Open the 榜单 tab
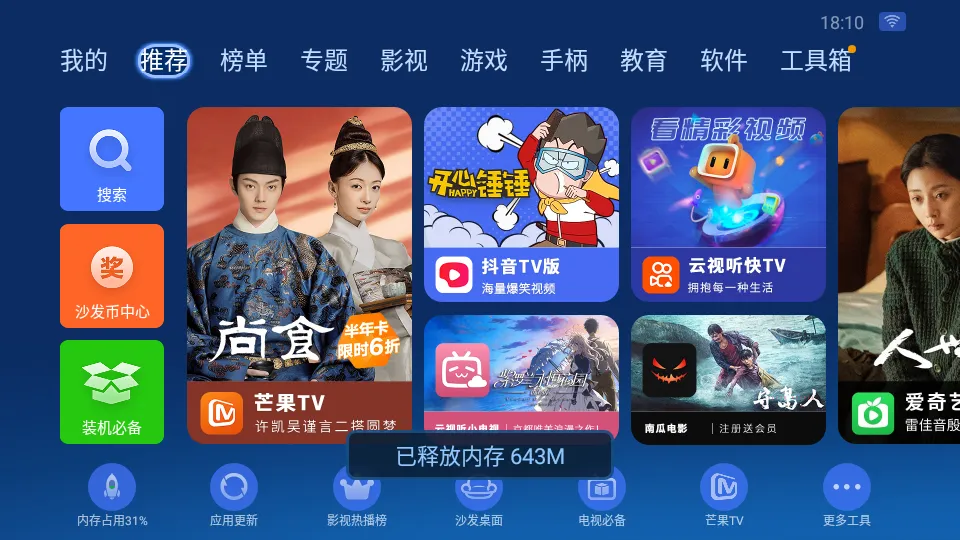The image size is (960, 540). (x=244, y=60)
